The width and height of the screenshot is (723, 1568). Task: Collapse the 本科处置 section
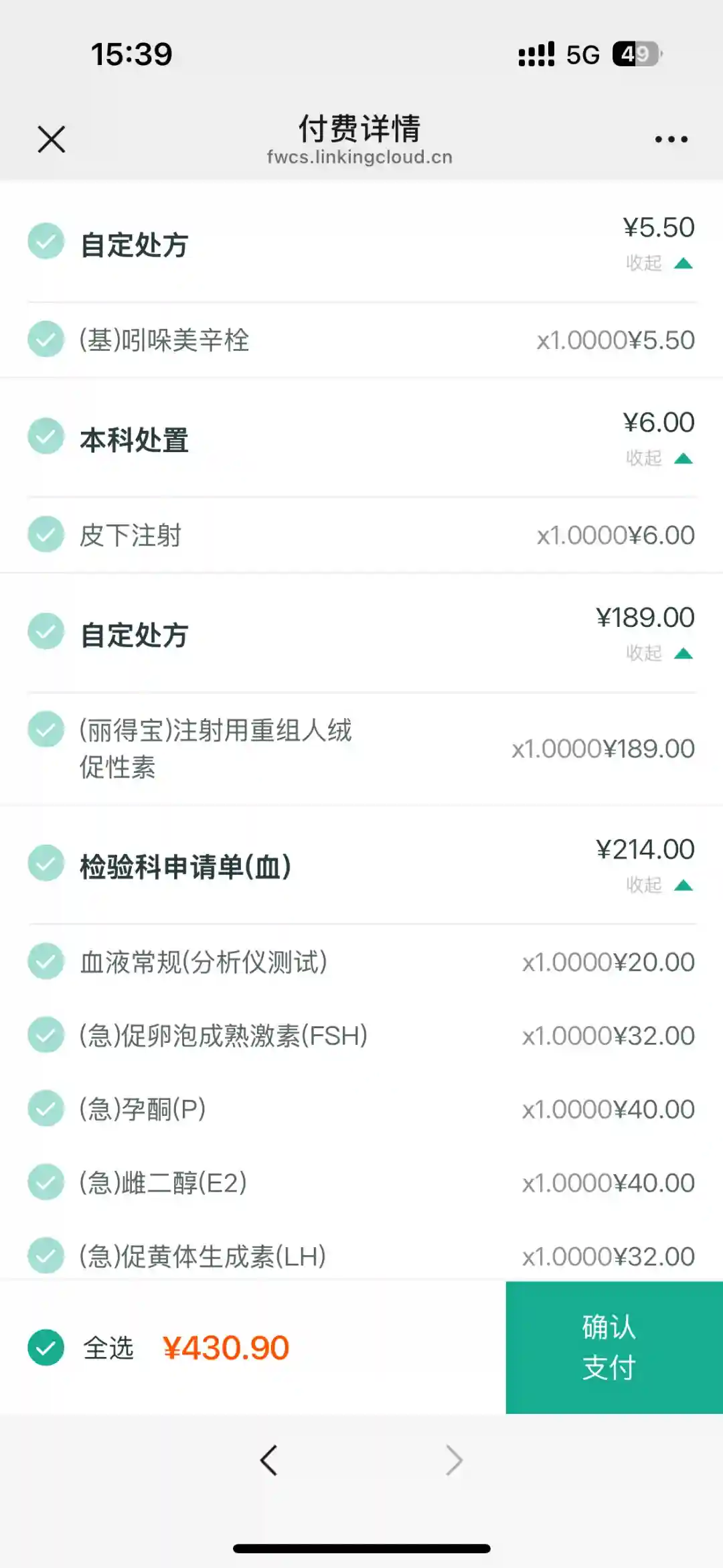tap(659, 458)
